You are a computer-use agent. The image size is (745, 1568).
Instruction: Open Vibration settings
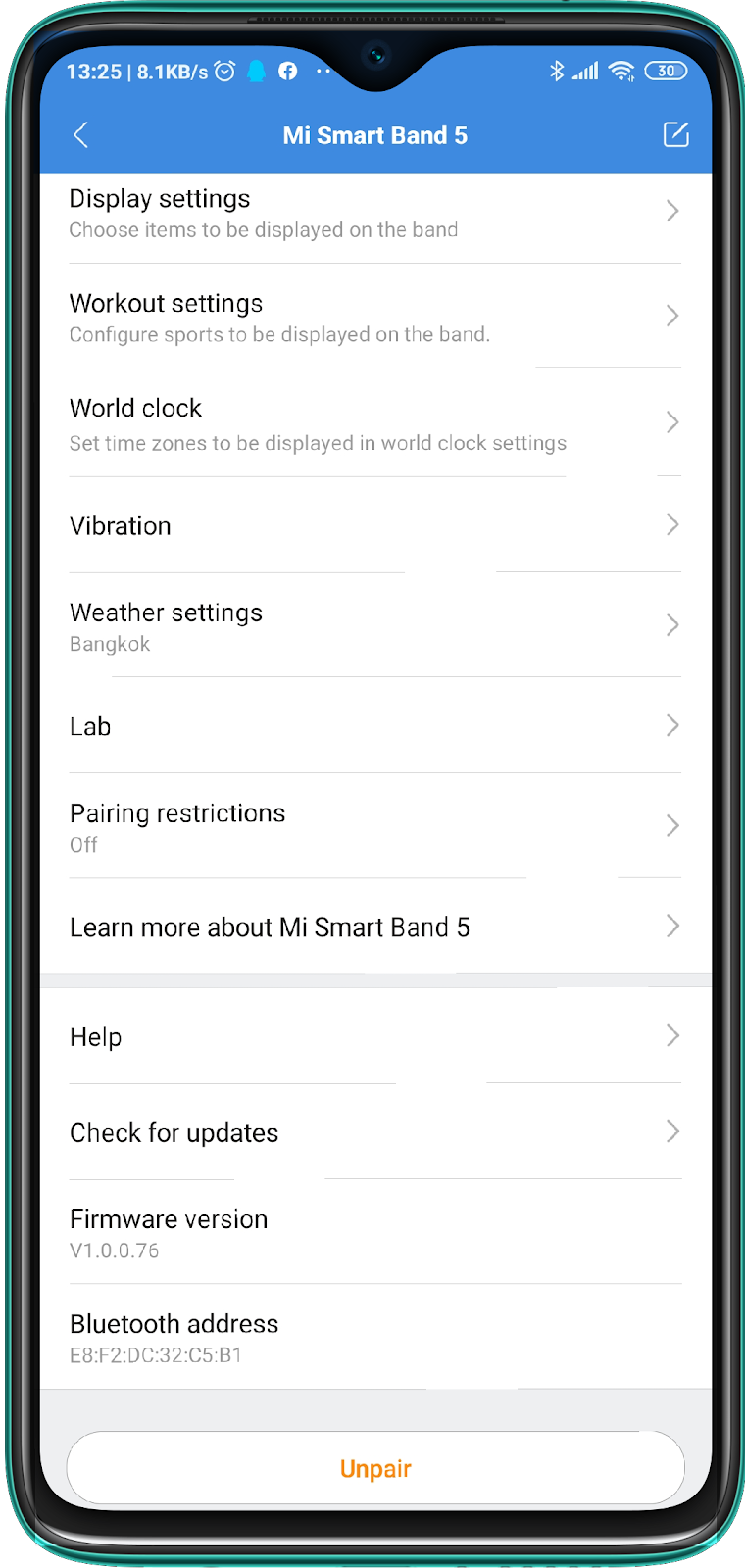[374, 526]
